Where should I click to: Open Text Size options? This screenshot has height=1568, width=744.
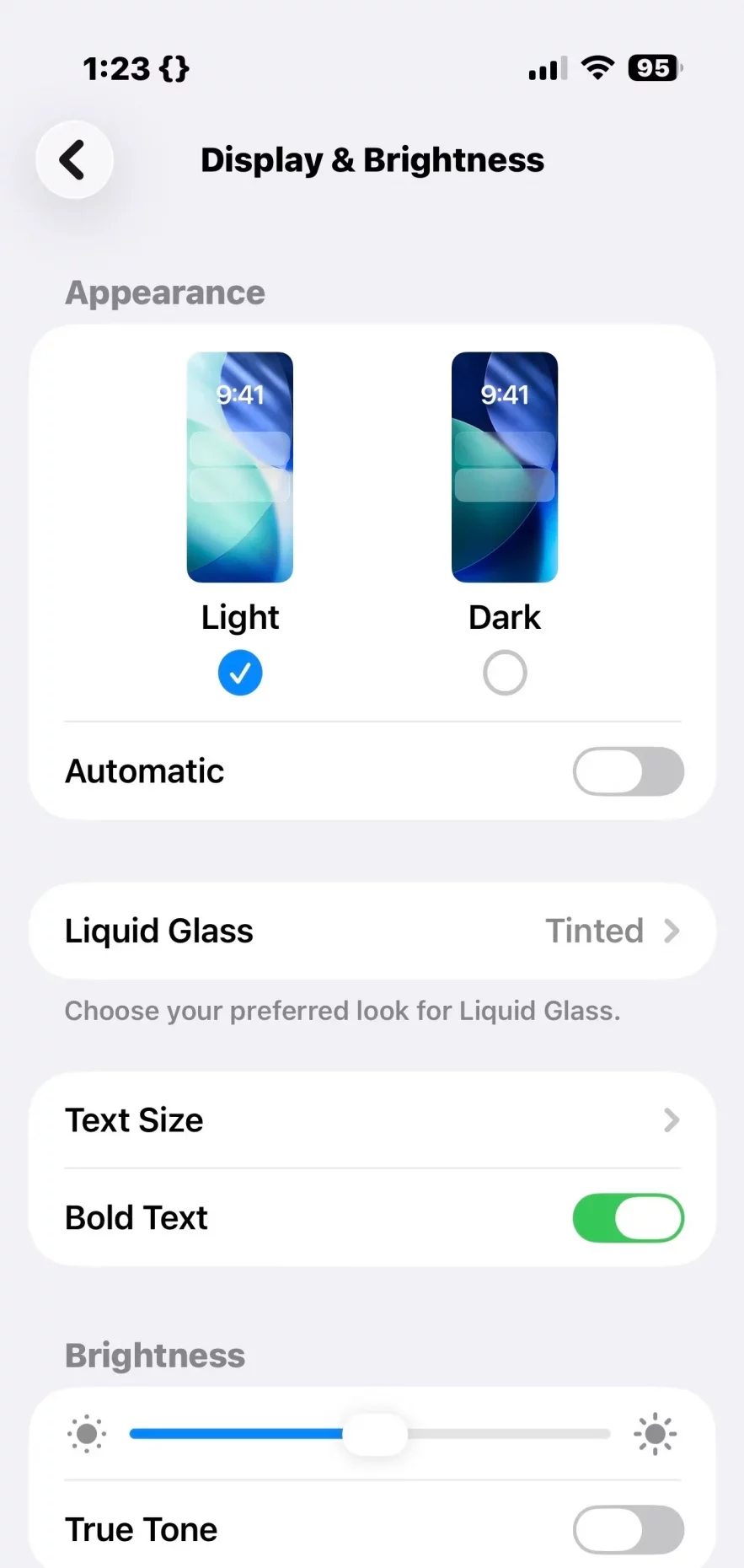click(372, 1120)
